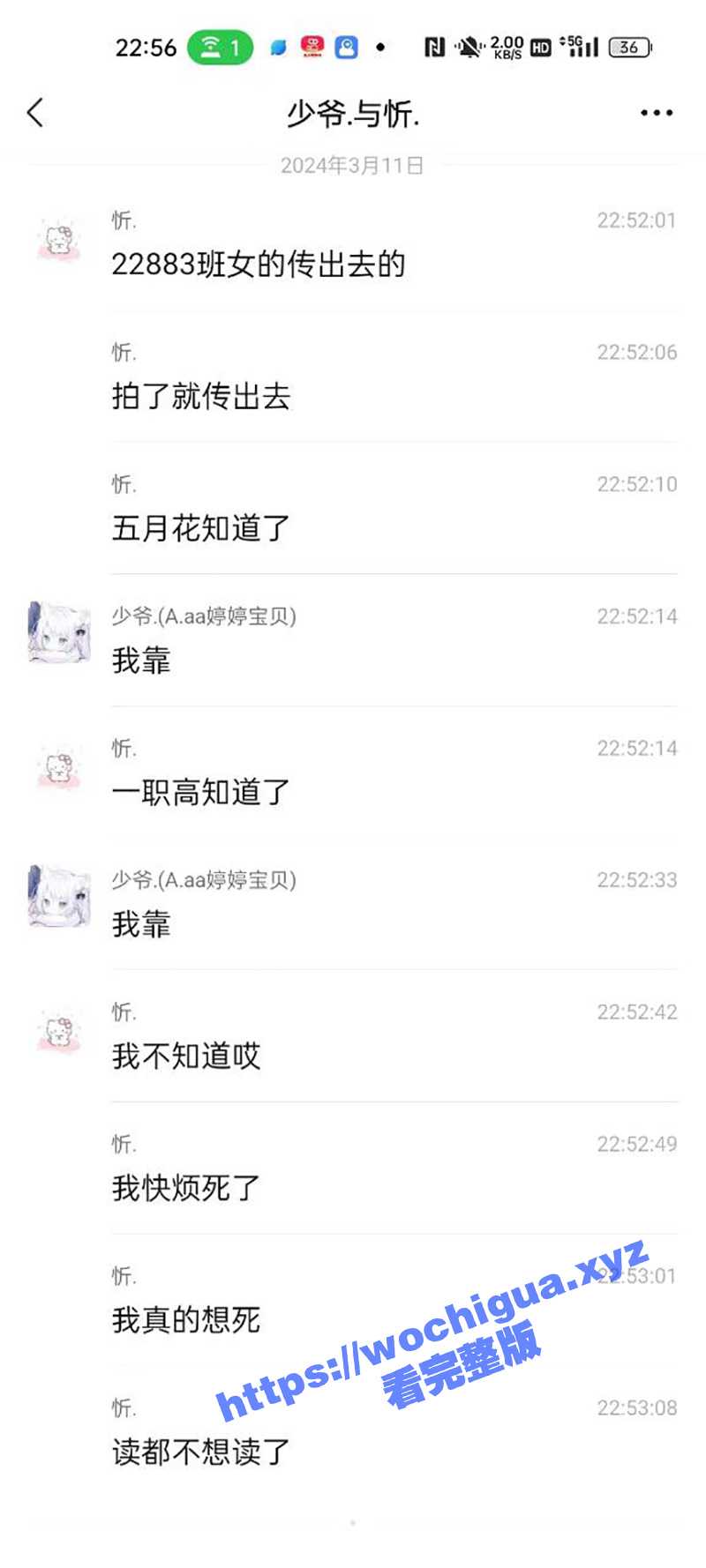Tap the blue camera app icon in status bar

346,46
